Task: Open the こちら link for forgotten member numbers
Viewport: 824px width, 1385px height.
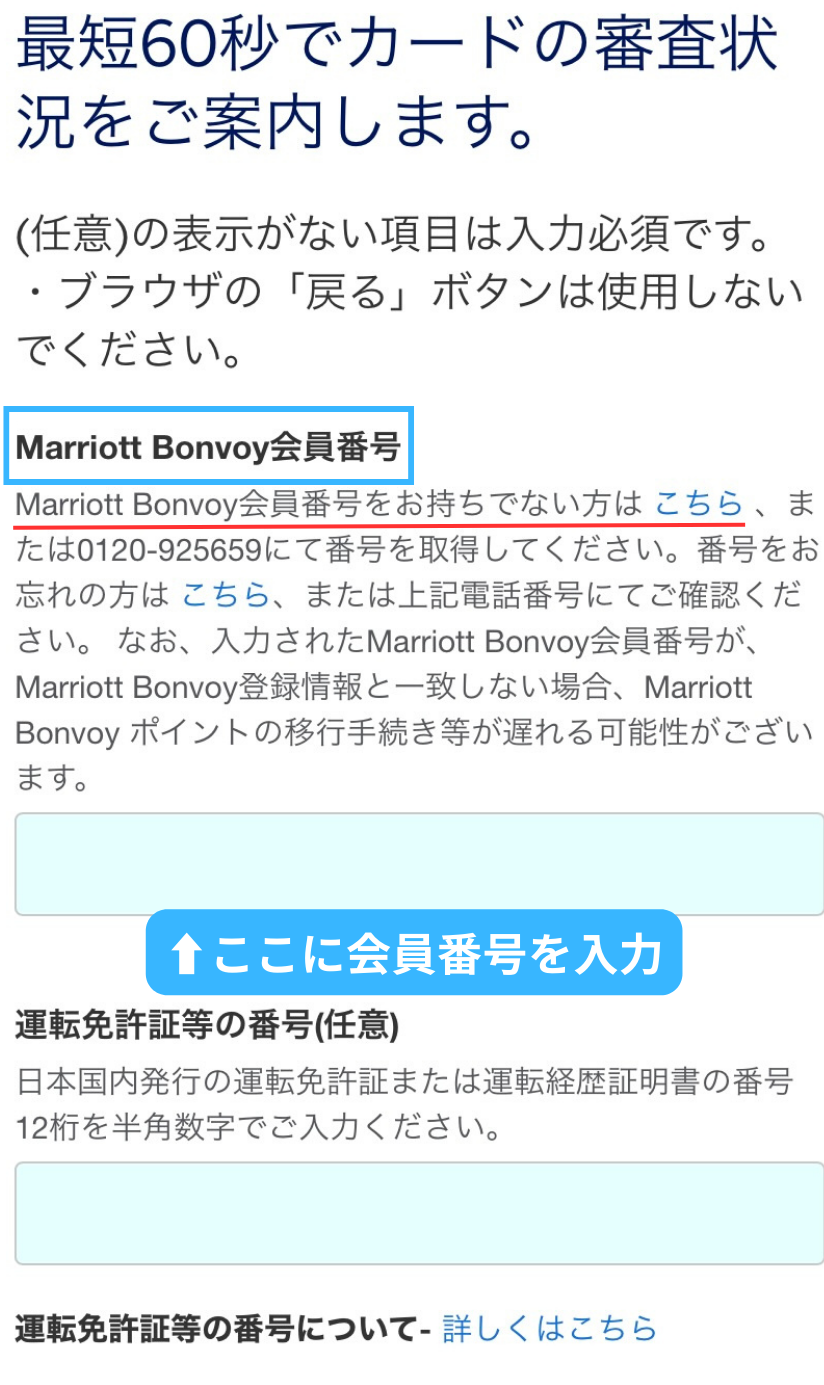Action: click(225, 595)
